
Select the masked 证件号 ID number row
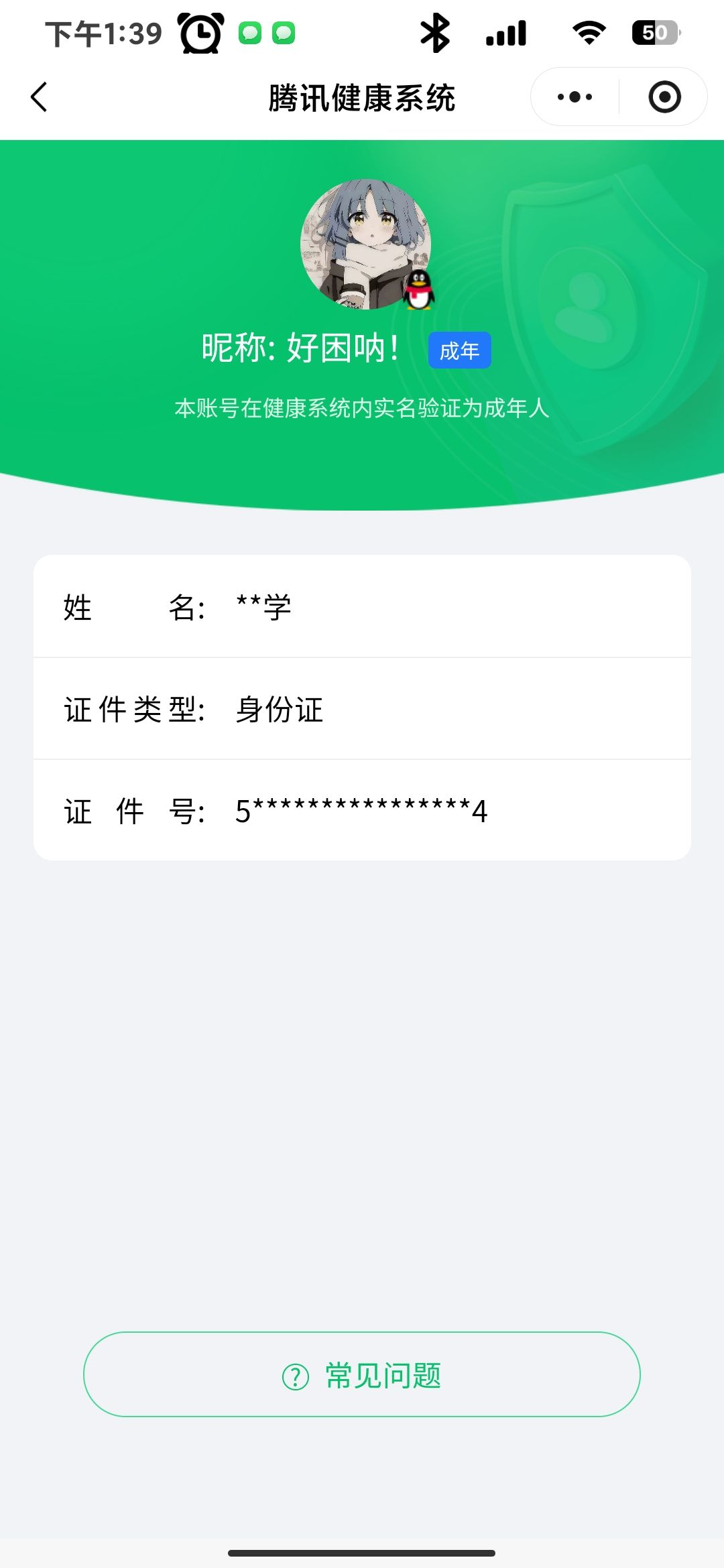click(x=362, y=811)
